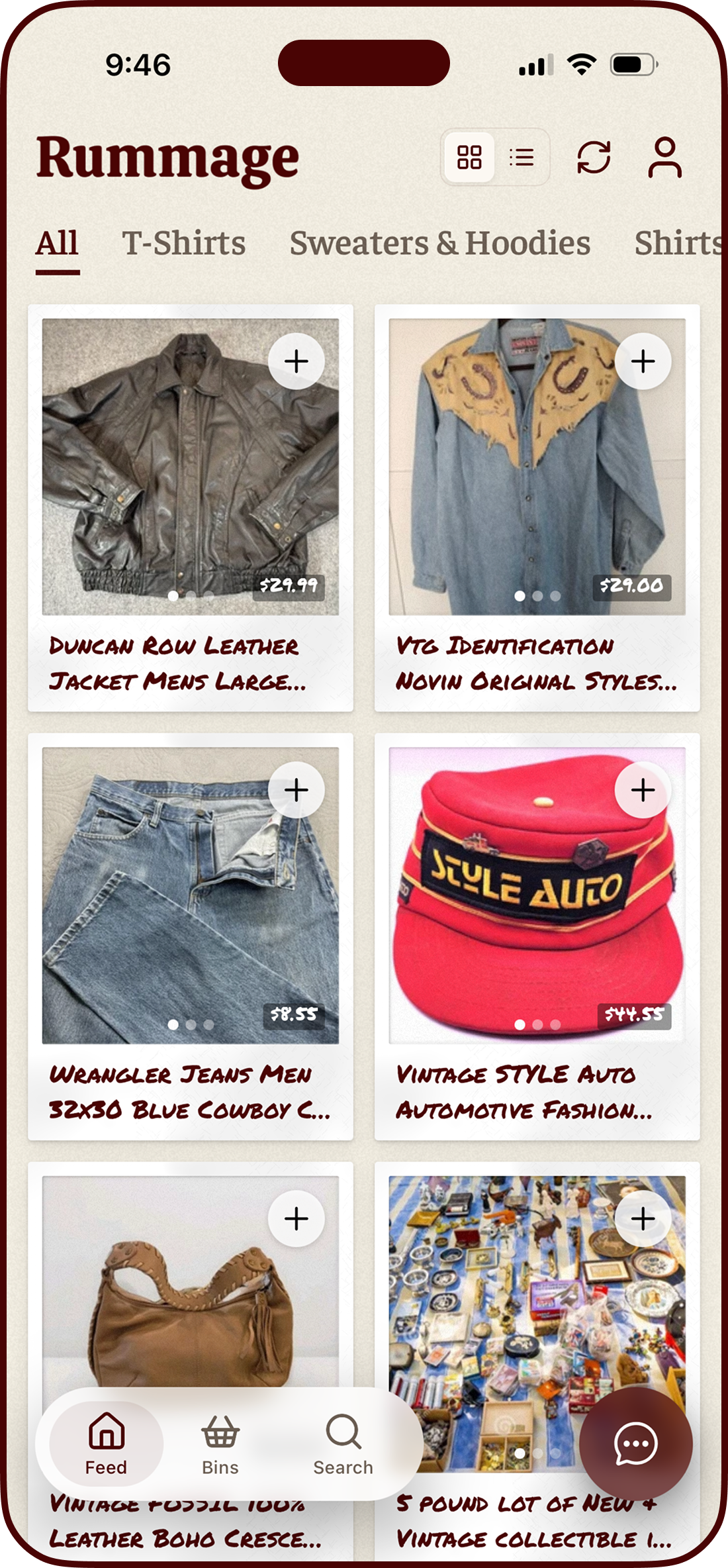The height and width of the screenshot is (1568, 728).
Task: Switch to the Feed tab
Action: [x=106, y=1445]
